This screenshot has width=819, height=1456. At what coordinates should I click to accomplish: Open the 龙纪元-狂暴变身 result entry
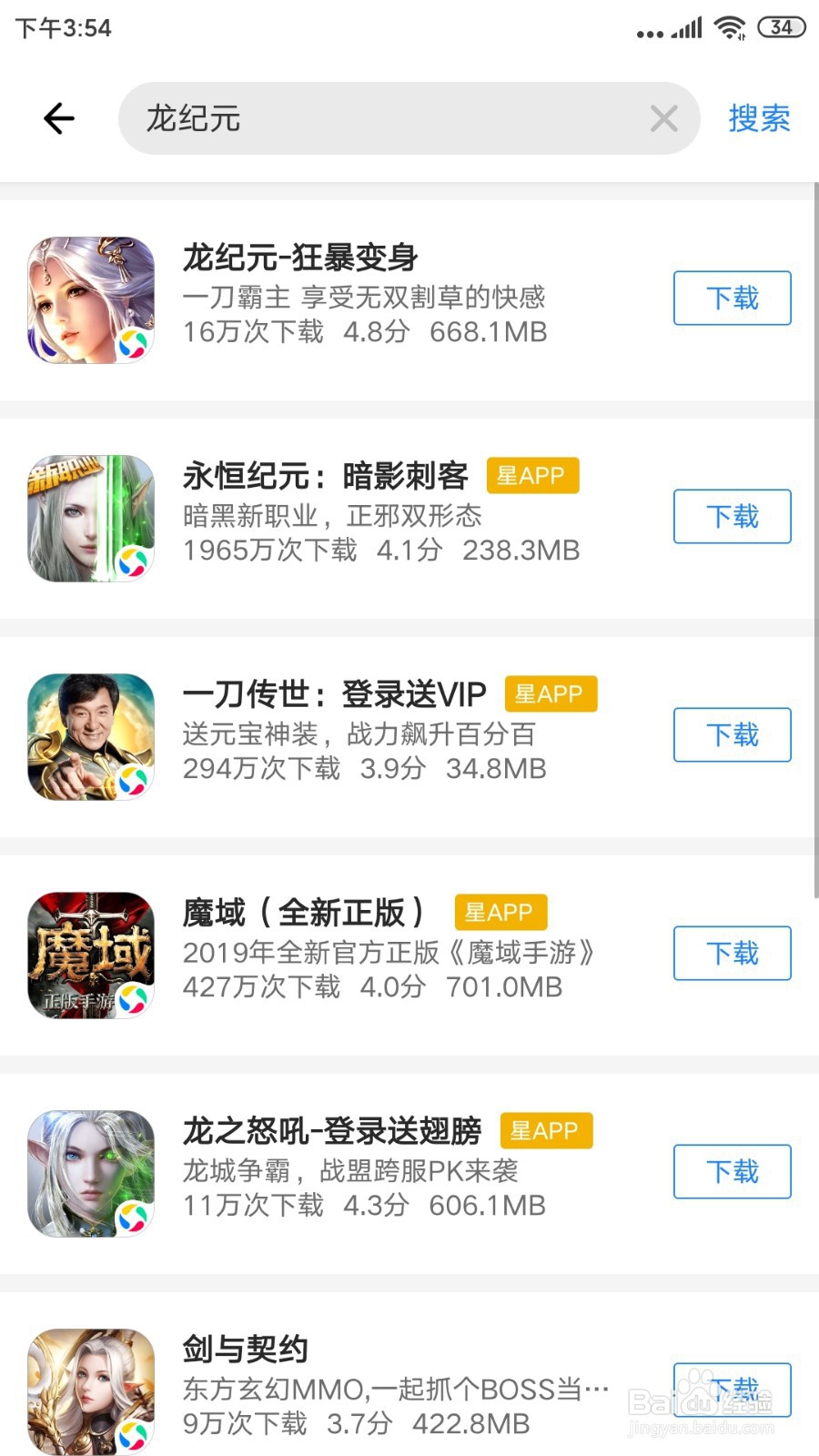click(364, 298)
